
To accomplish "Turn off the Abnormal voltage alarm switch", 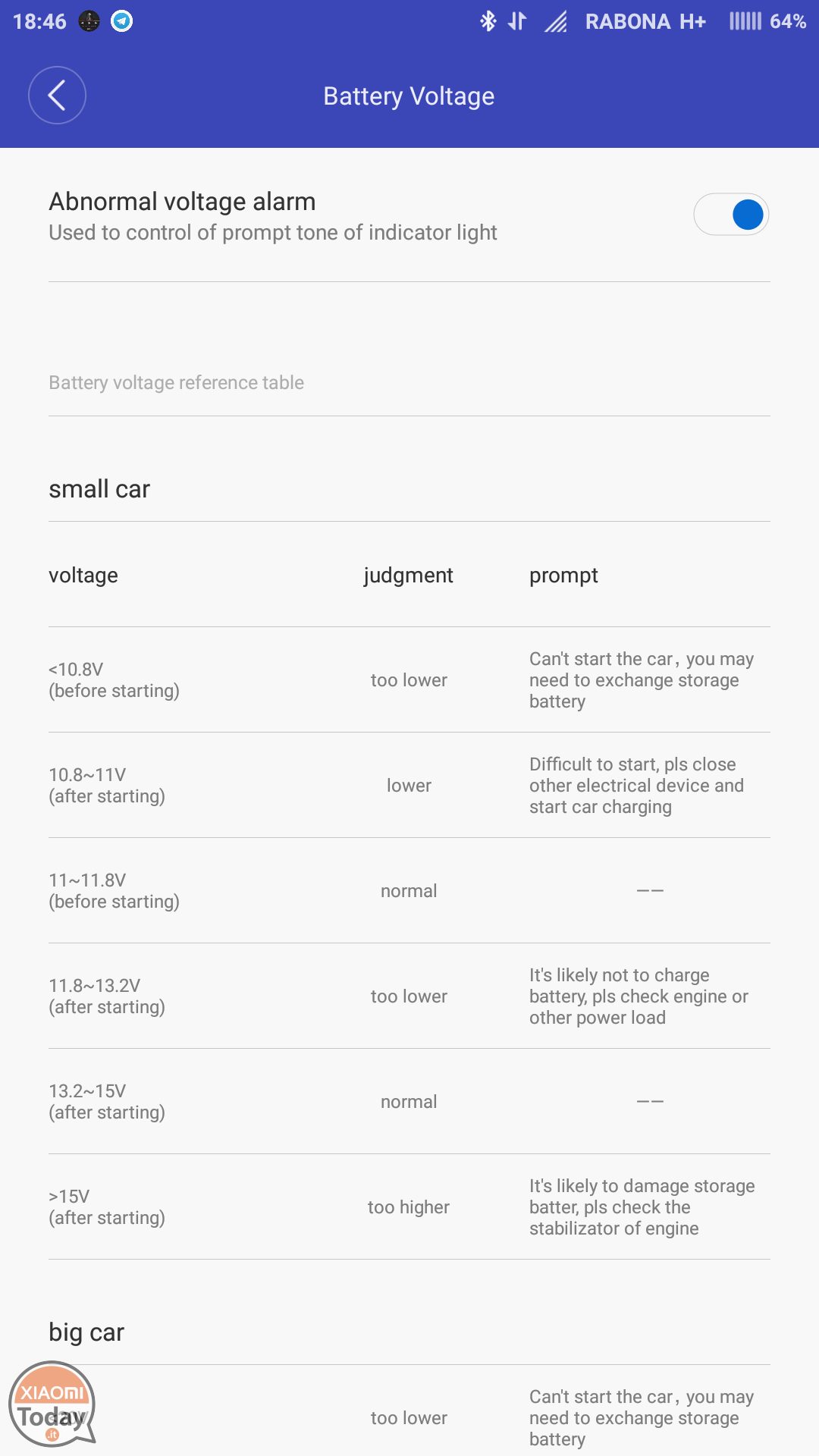I will coord(731,215).
